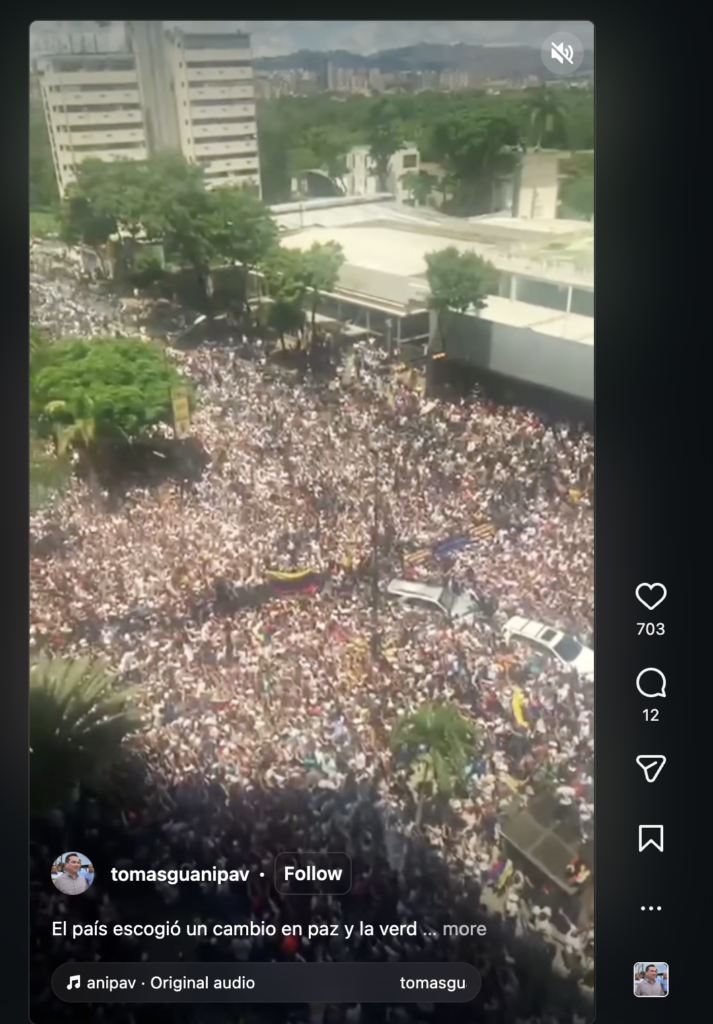The image size is (713, 1024).
Task: Share the reel via send icon
Action: click(651, 767)
